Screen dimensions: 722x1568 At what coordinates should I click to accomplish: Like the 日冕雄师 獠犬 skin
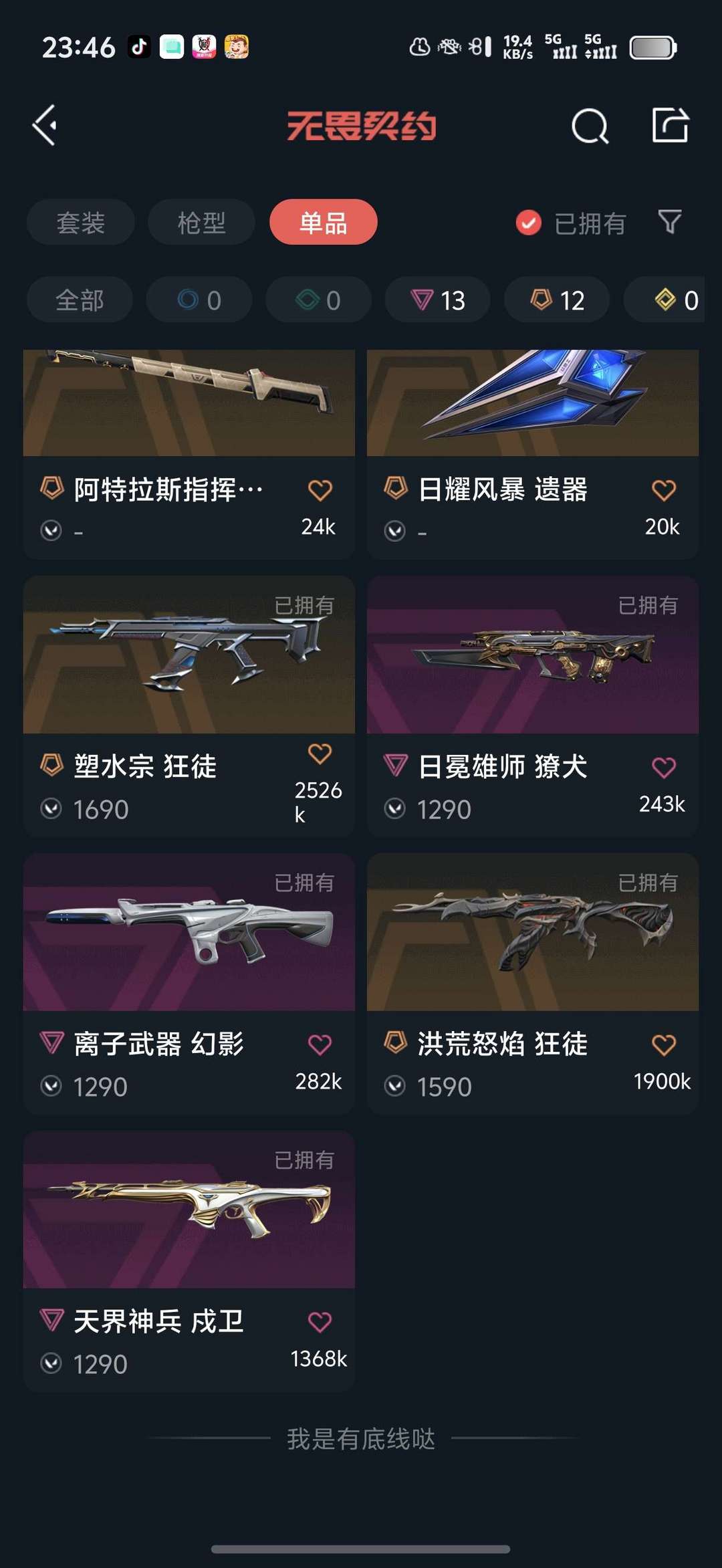[664, 768]
